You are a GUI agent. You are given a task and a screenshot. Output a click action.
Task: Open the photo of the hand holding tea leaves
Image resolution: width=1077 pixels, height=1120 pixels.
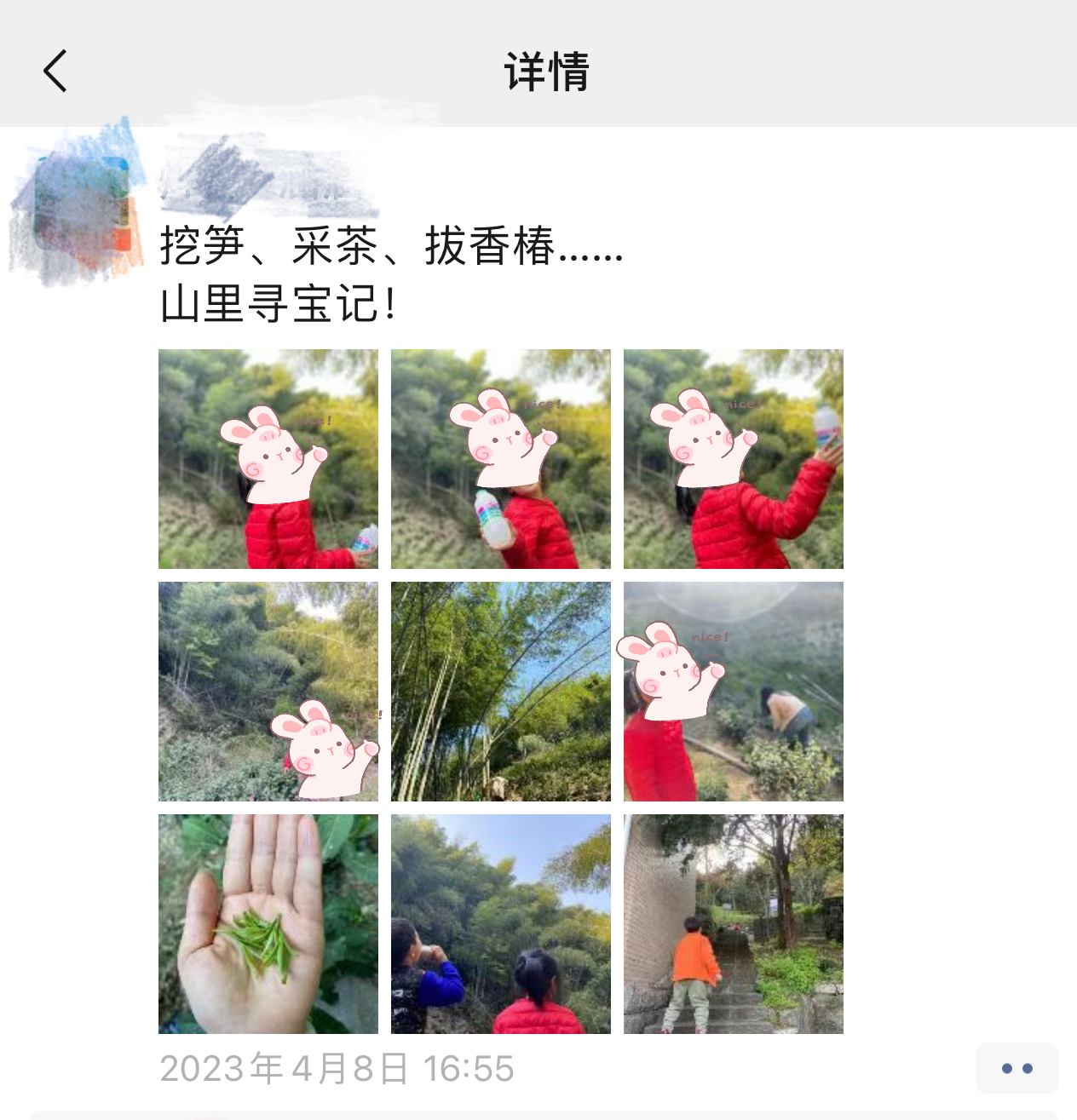pos(268,924)
